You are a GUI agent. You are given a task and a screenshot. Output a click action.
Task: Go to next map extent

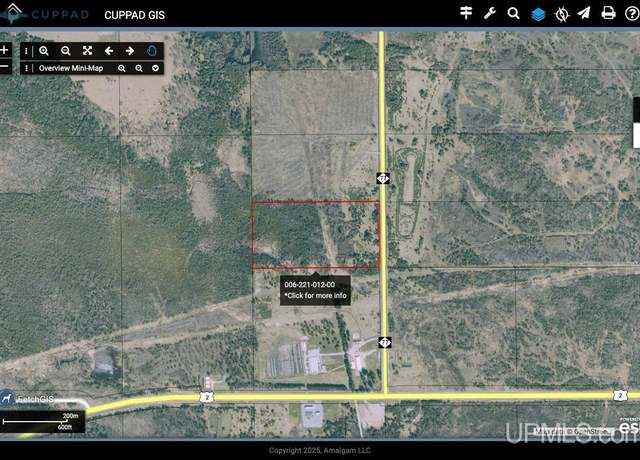tap(130, 50)
